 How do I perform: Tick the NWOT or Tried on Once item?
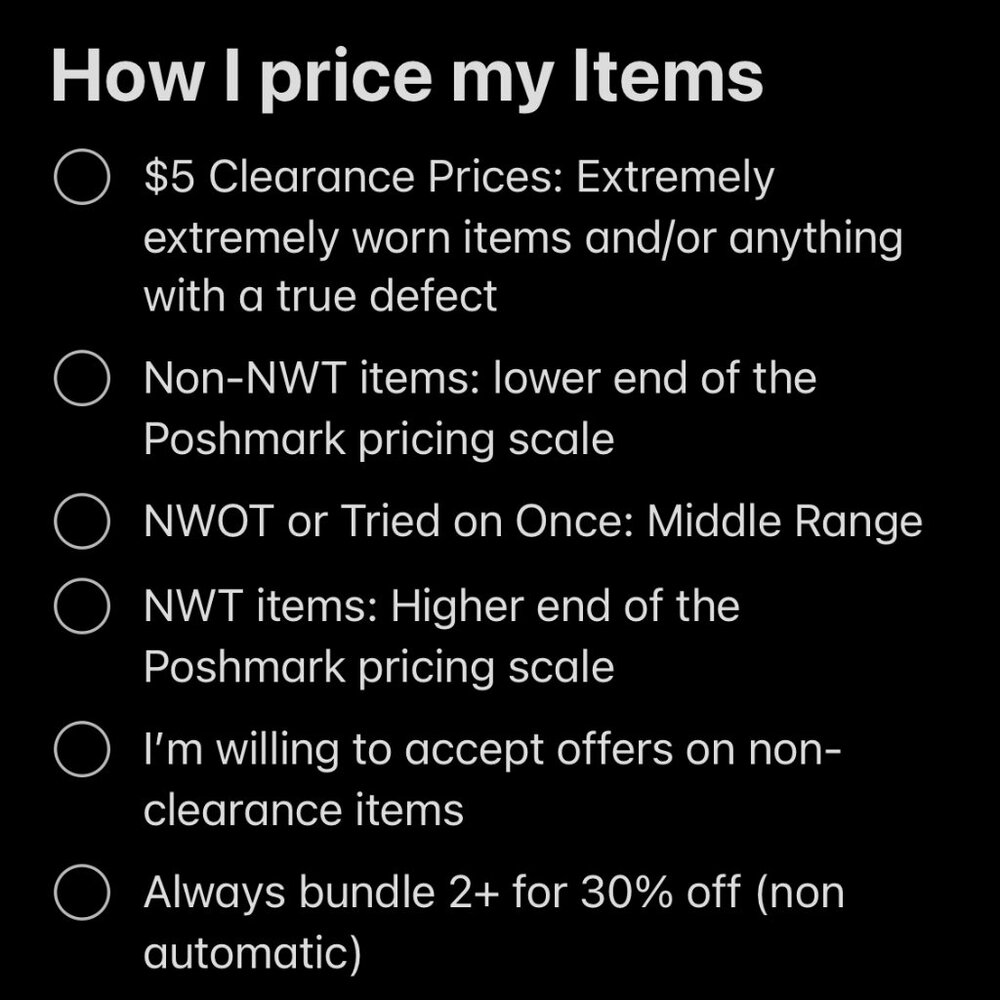pos(81,522)
